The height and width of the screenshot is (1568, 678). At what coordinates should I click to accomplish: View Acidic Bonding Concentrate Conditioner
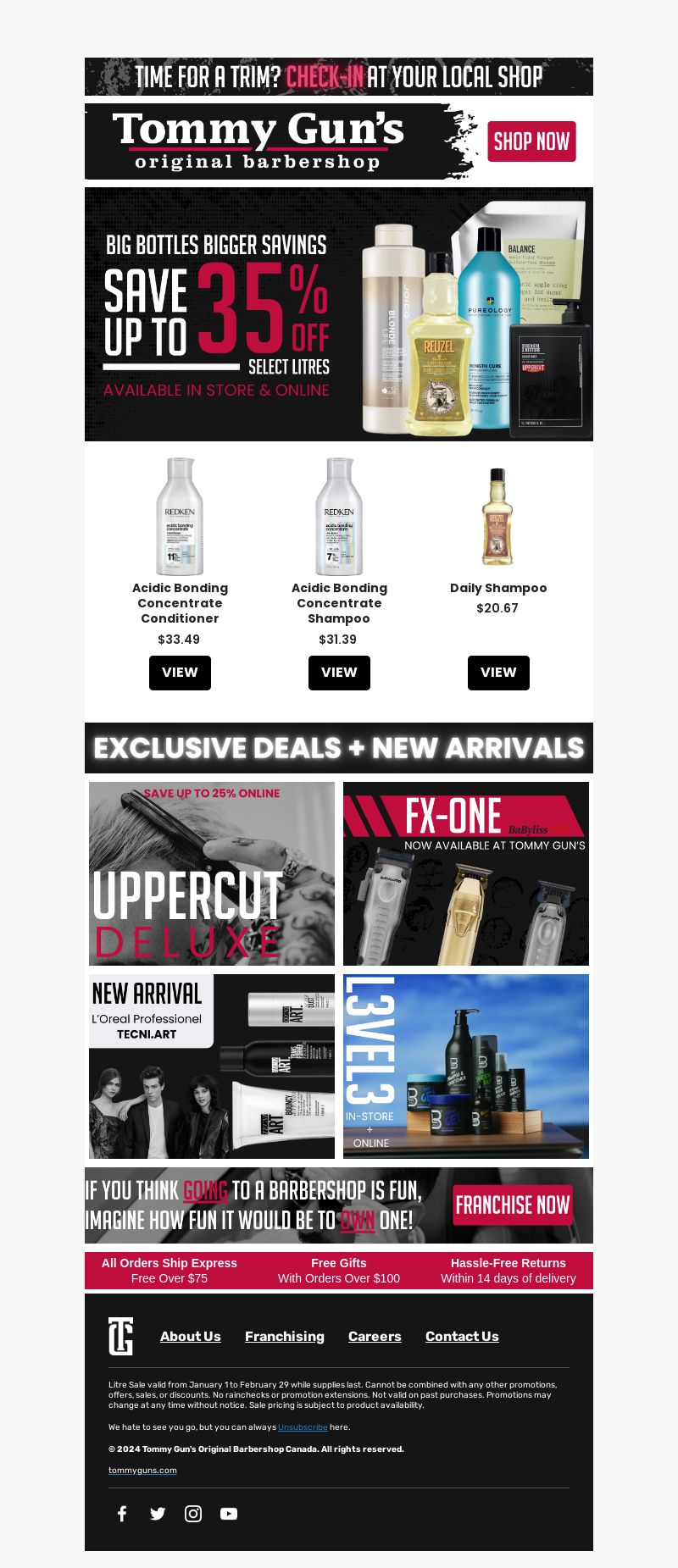[x=180, y=673]
